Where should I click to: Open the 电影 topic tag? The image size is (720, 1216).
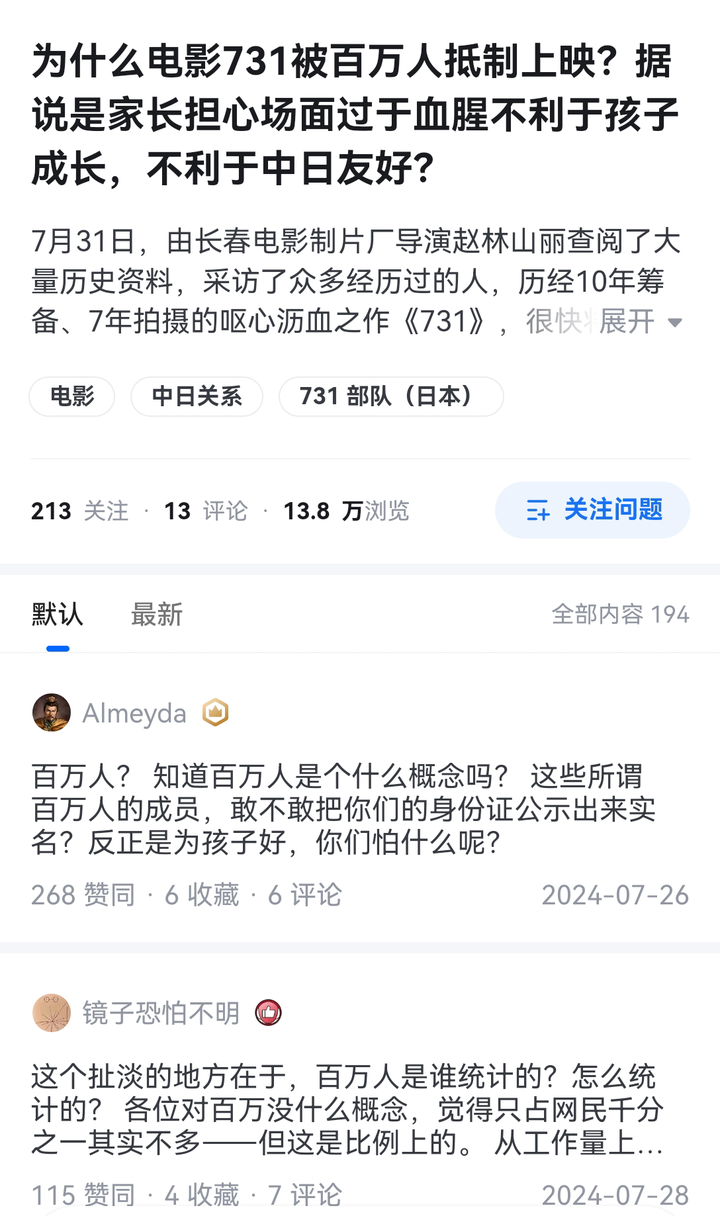tap(73, 396)
